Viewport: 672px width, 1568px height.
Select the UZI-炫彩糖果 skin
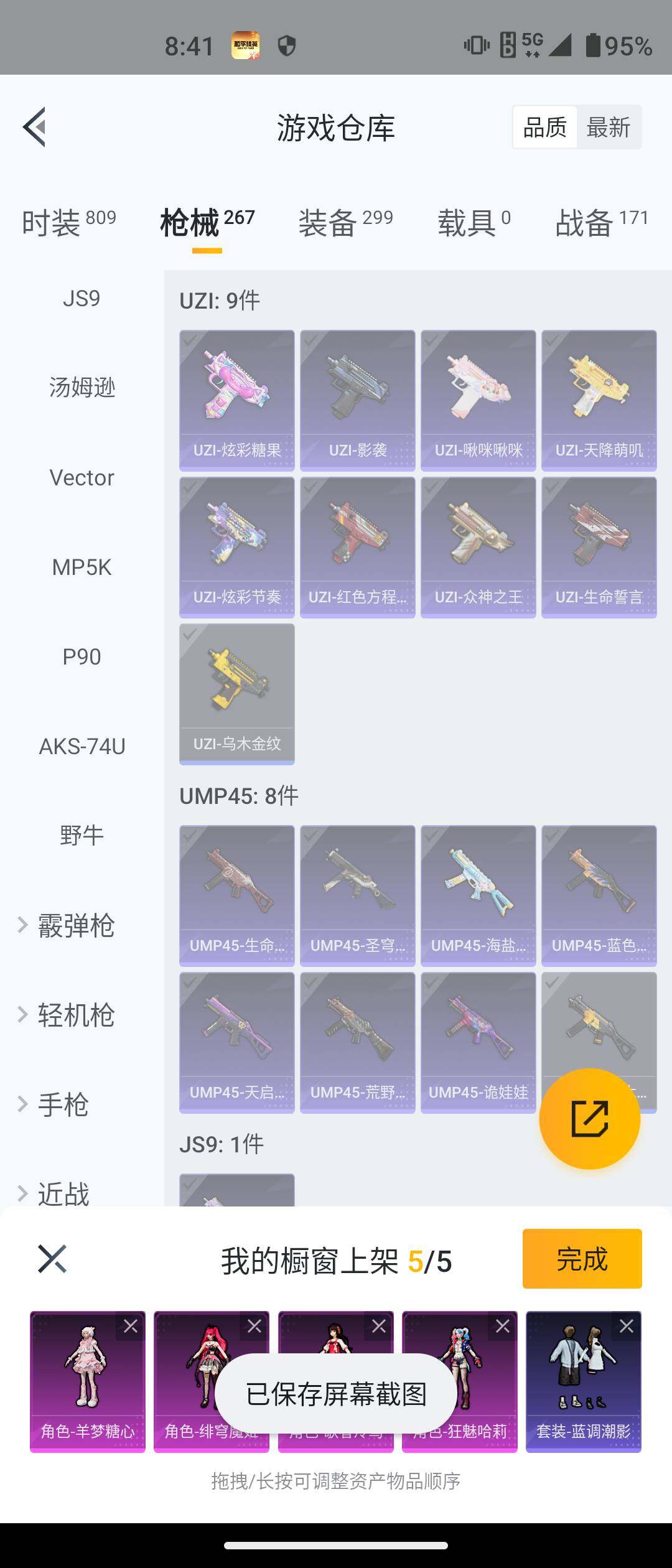coord(236,399)
